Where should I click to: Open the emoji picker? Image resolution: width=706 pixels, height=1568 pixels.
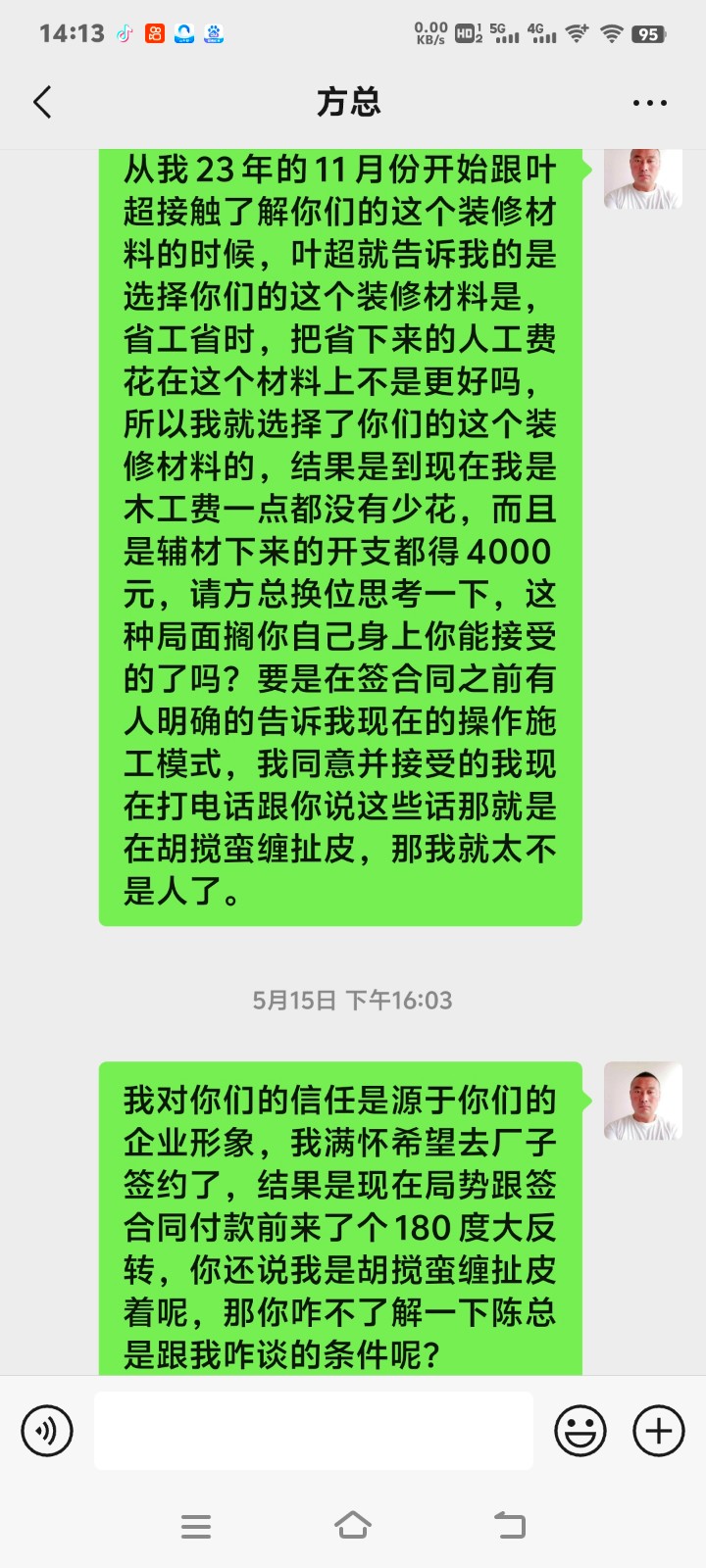click(x=580, y=1431)
